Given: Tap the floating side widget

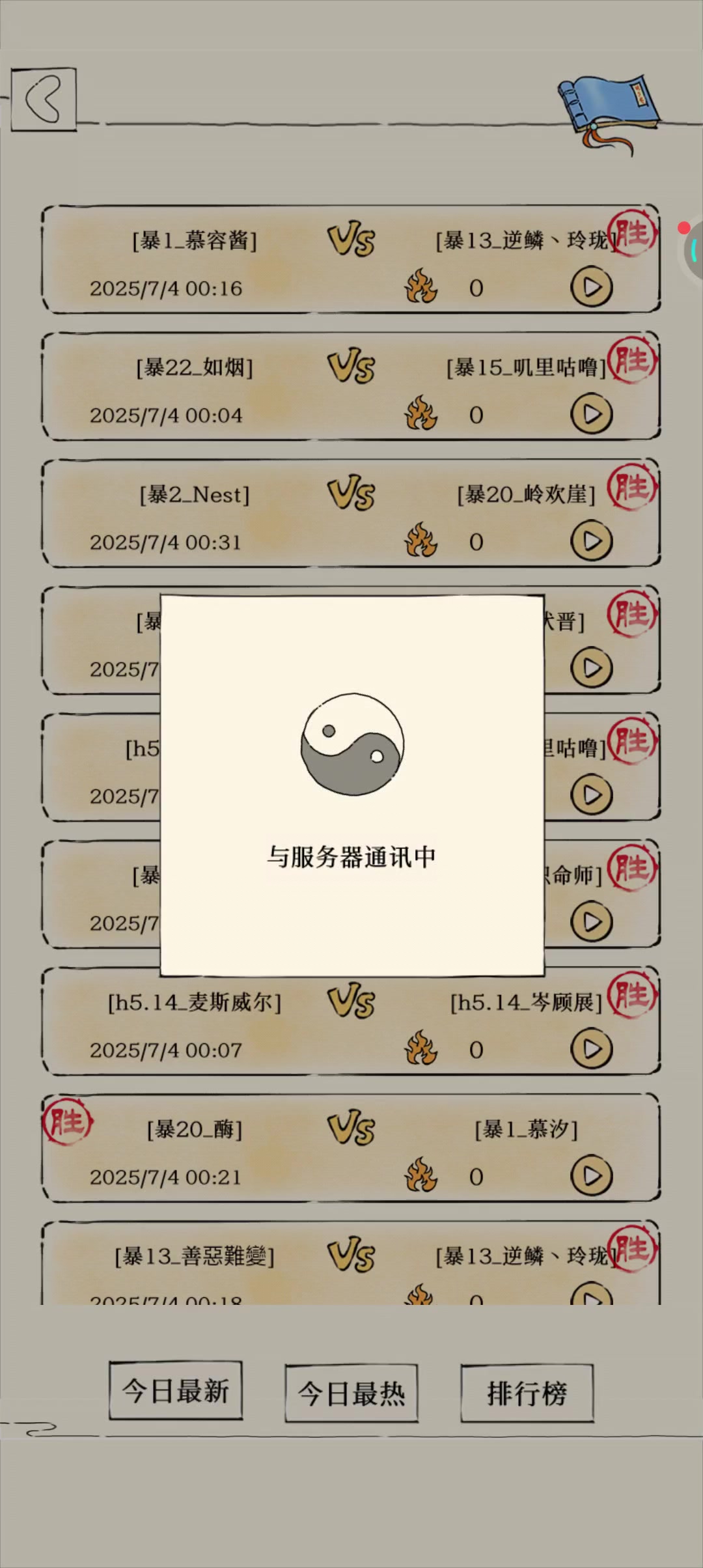Looking at the screenshot, I should [x=691, y=250].
